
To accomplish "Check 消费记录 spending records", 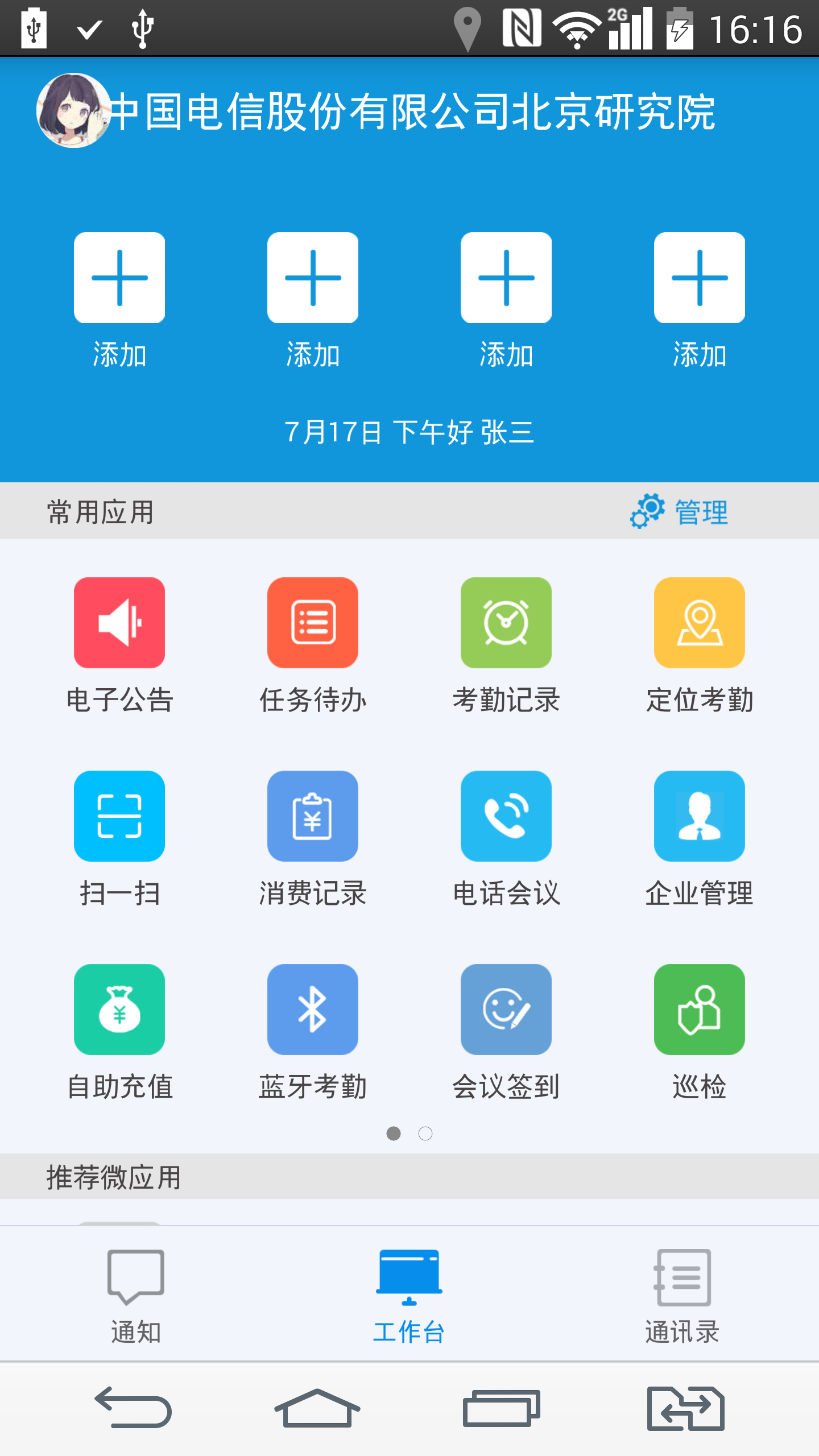I will click(x=313, y=816).
